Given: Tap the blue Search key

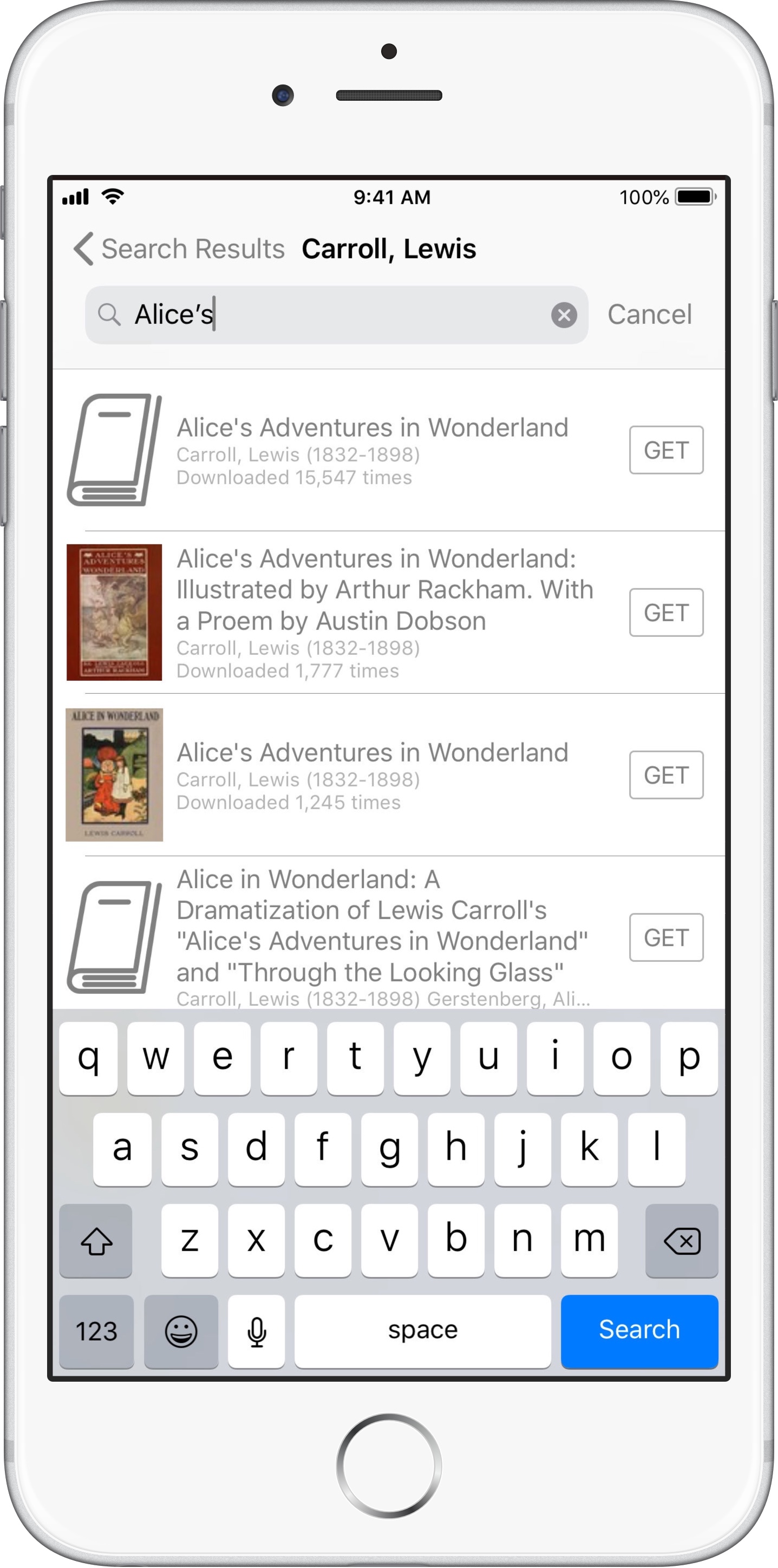Looking at the screenshot, I should (x=639, y=1330).
